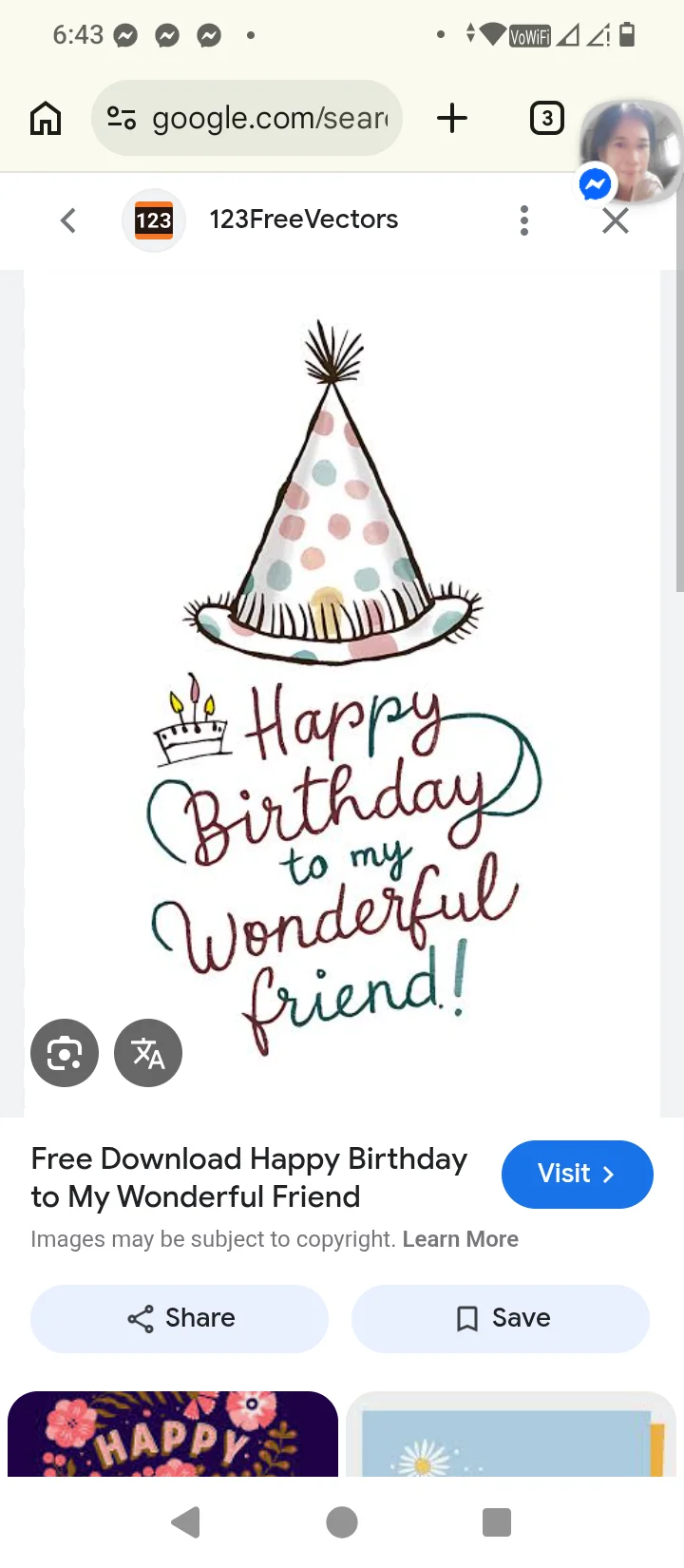Close the image preview
Screen dimensions: 684x1568
pyautogui.click(x=616, y=221)
